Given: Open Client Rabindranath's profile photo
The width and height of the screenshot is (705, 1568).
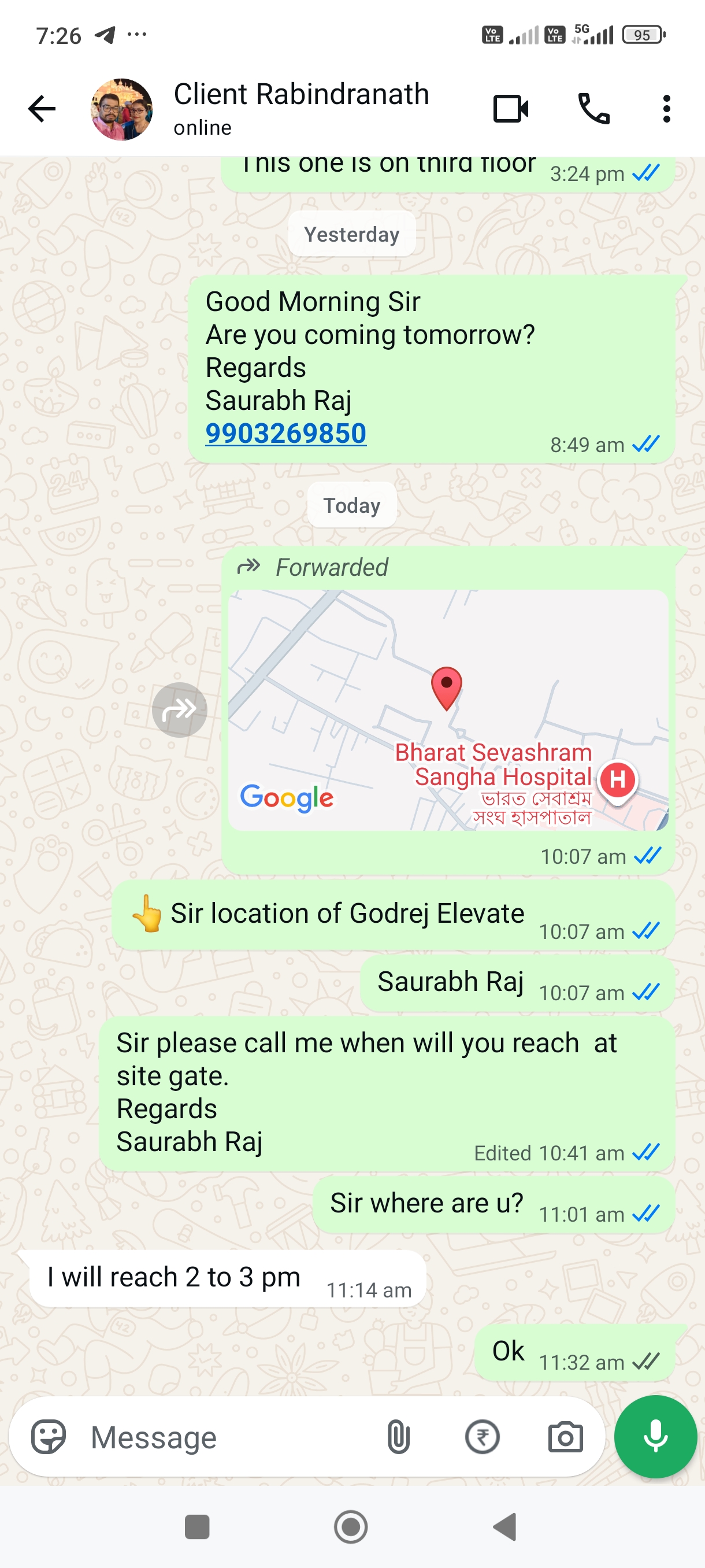Looking at the screenshot, I should point(122,110).
